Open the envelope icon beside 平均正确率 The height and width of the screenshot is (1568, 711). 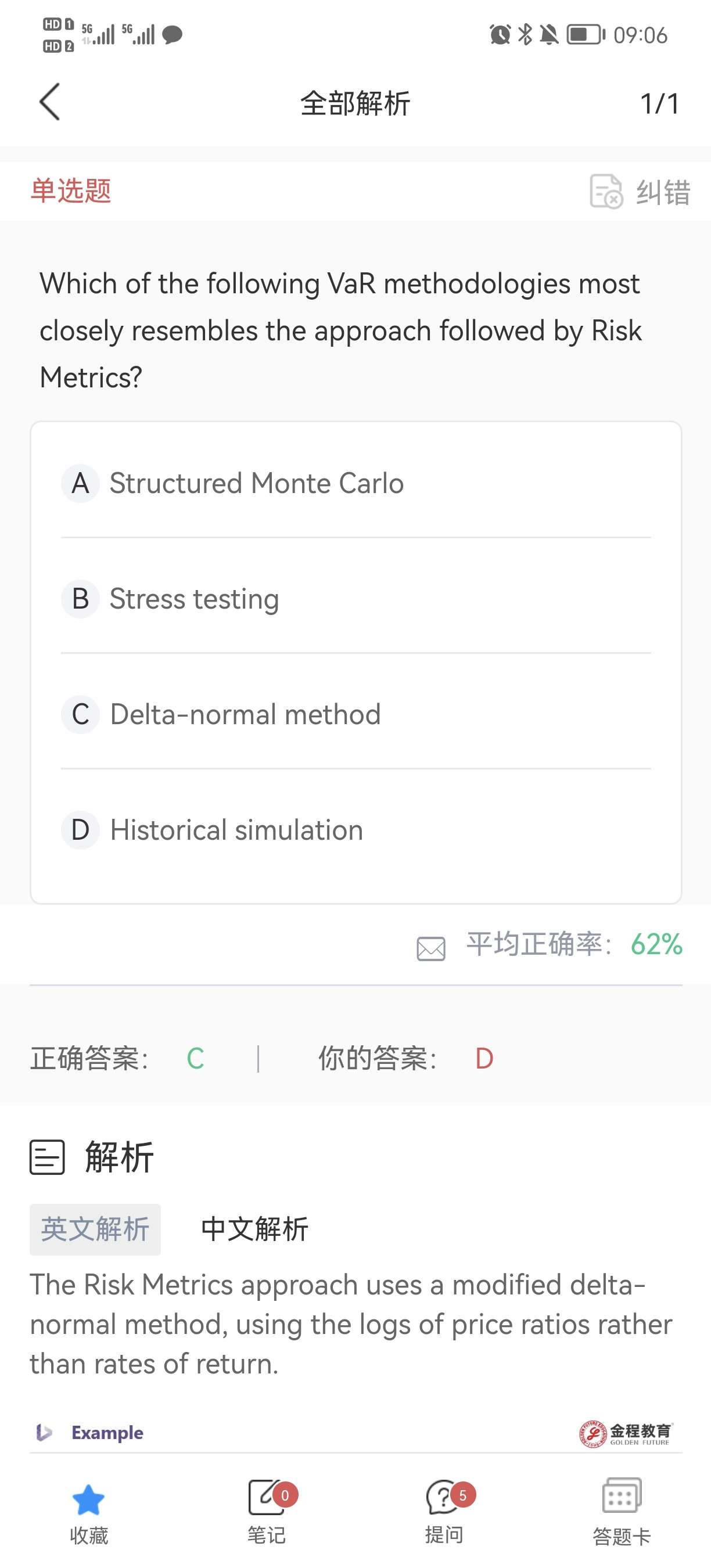point(431,948)
